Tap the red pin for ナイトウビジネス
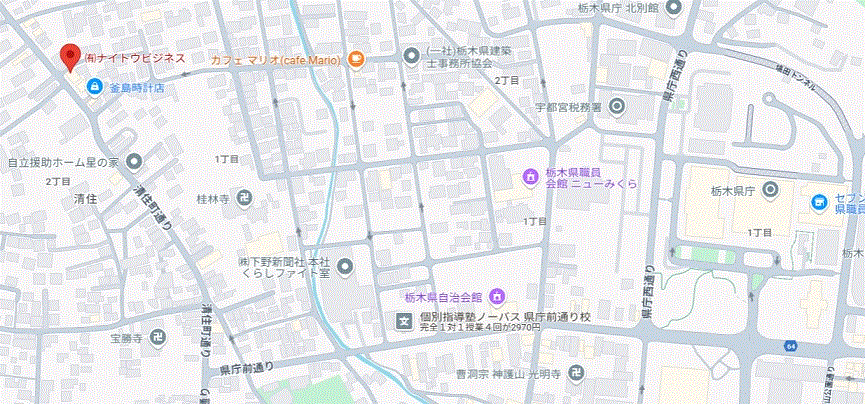865x404 pixels. tap(70, 57)
